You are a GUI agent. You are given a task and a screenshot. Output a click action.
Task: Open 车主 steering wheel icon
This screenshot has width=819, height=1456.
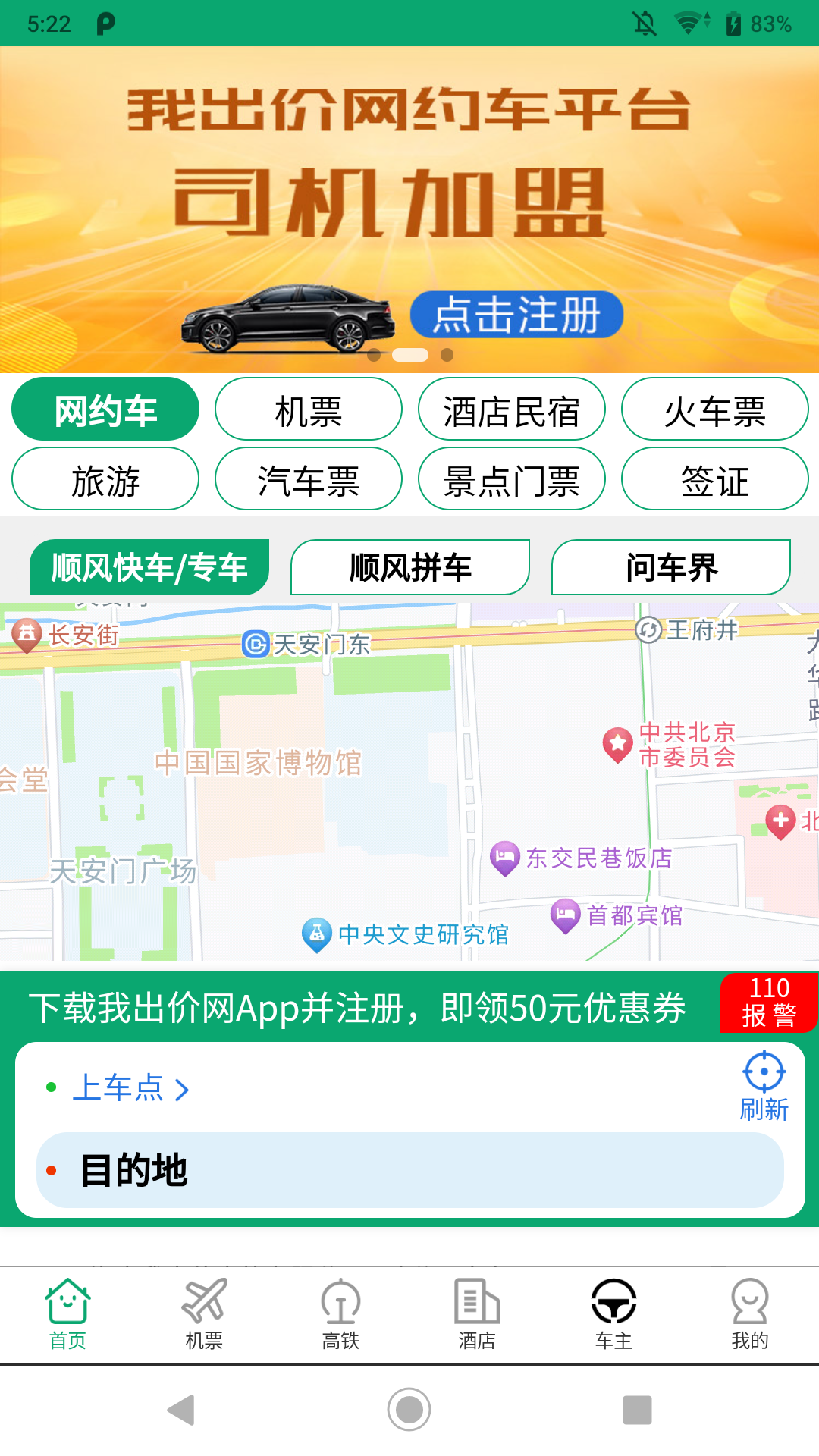point(613,1299)
